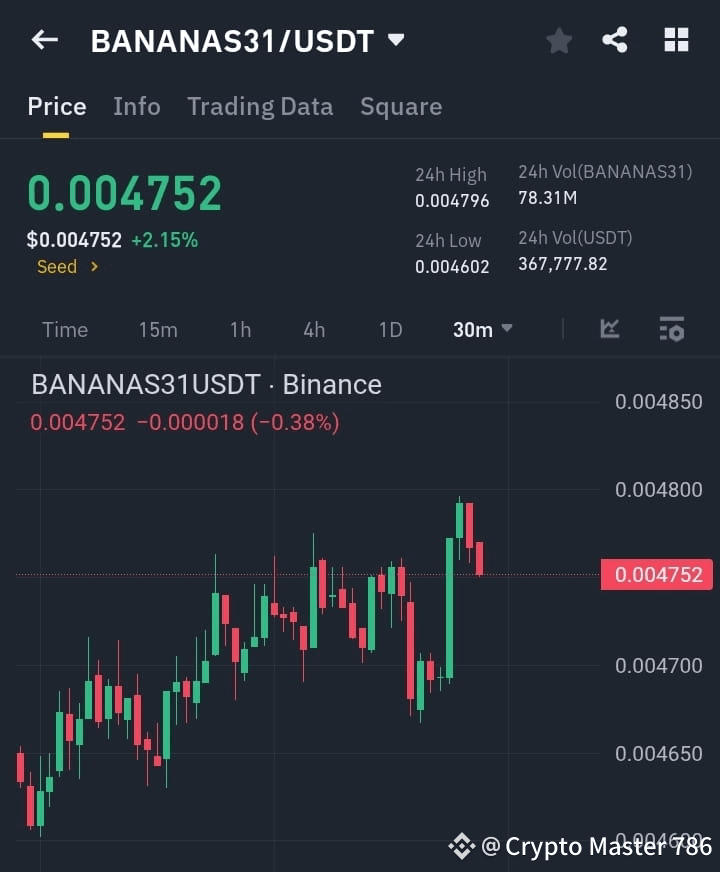Switch to the Trading Data tab

[260, 106]
